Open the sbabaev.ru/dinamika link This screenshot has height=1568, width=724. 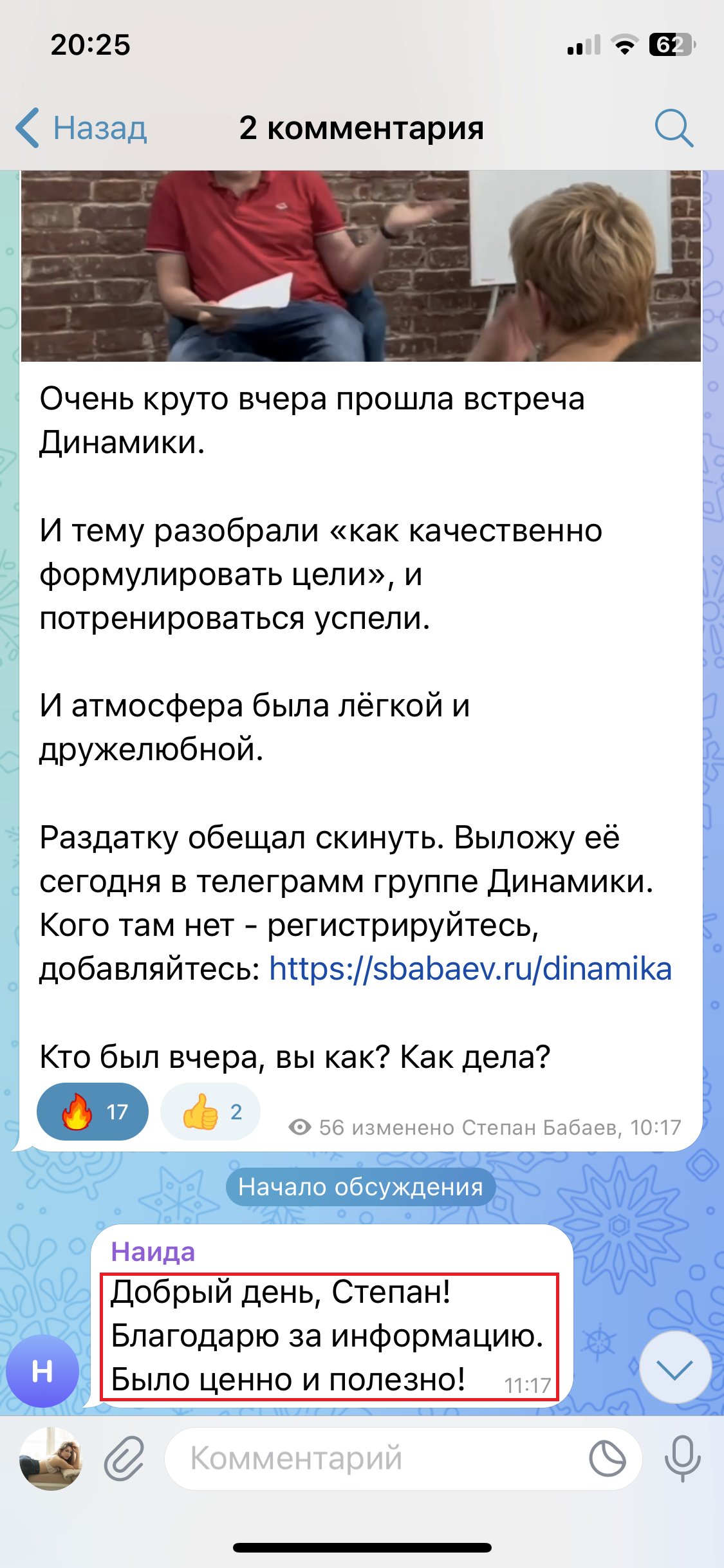pos(470,969)
